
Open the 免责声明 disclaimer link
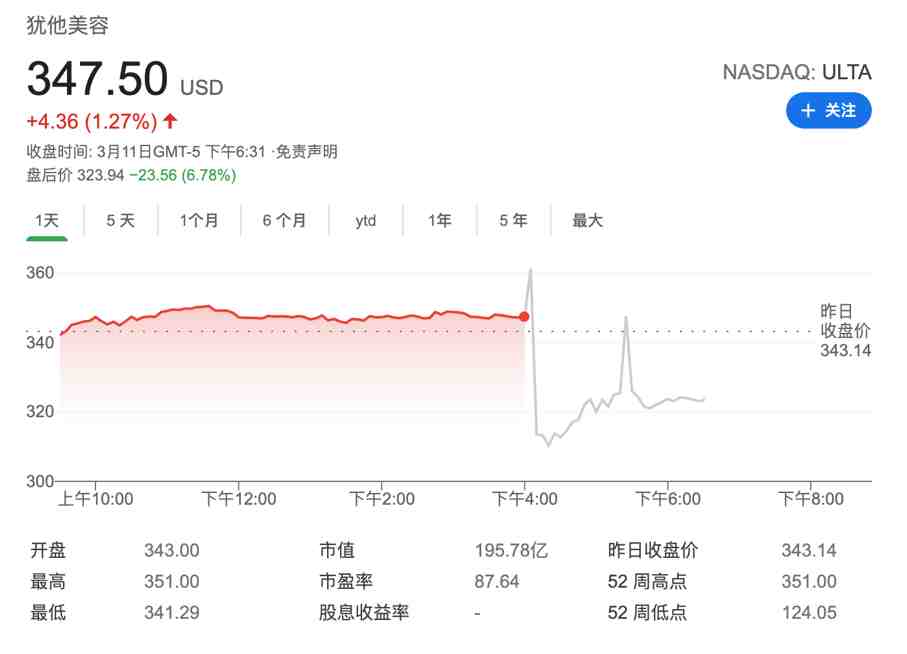click(x=307, y=152)
